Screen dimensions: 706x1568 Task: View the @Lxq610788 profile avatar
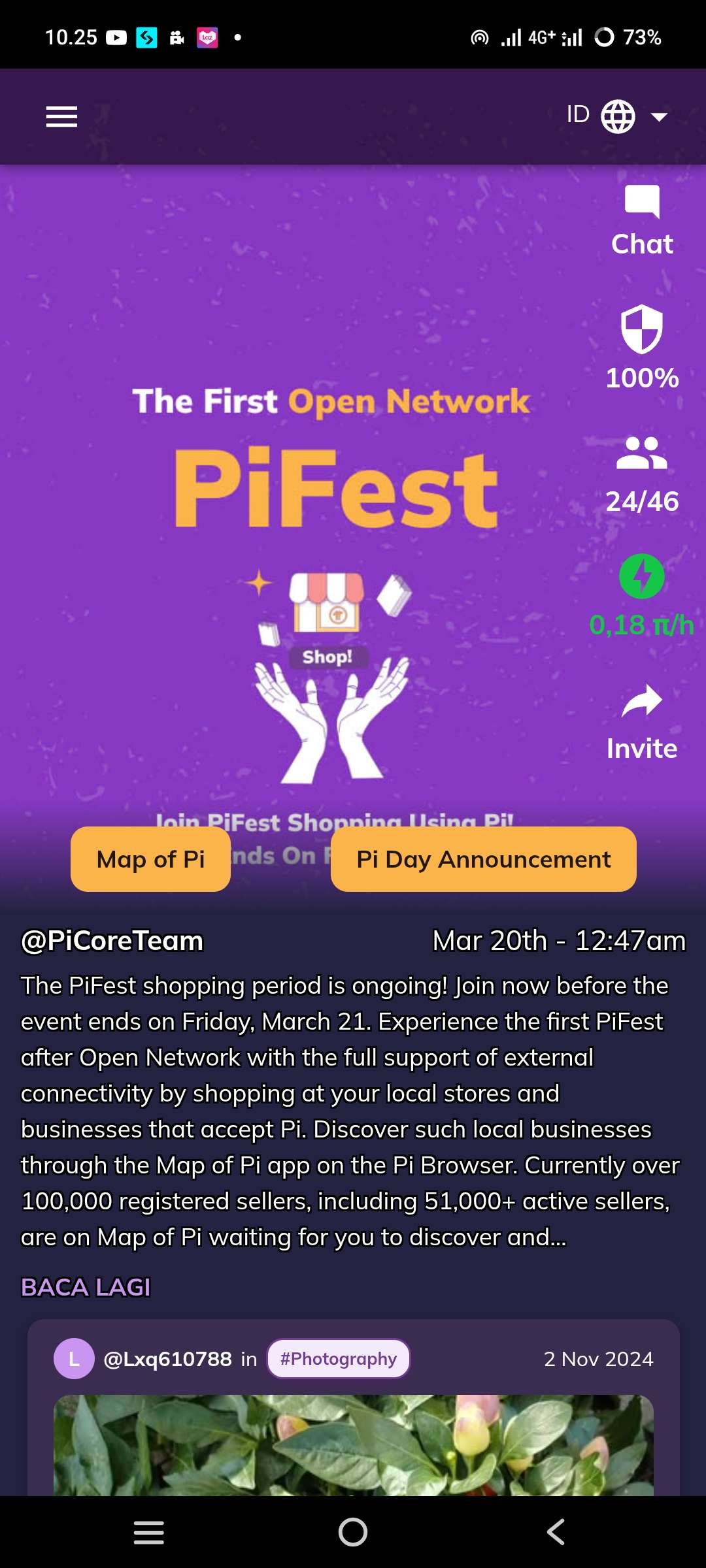74,1359
